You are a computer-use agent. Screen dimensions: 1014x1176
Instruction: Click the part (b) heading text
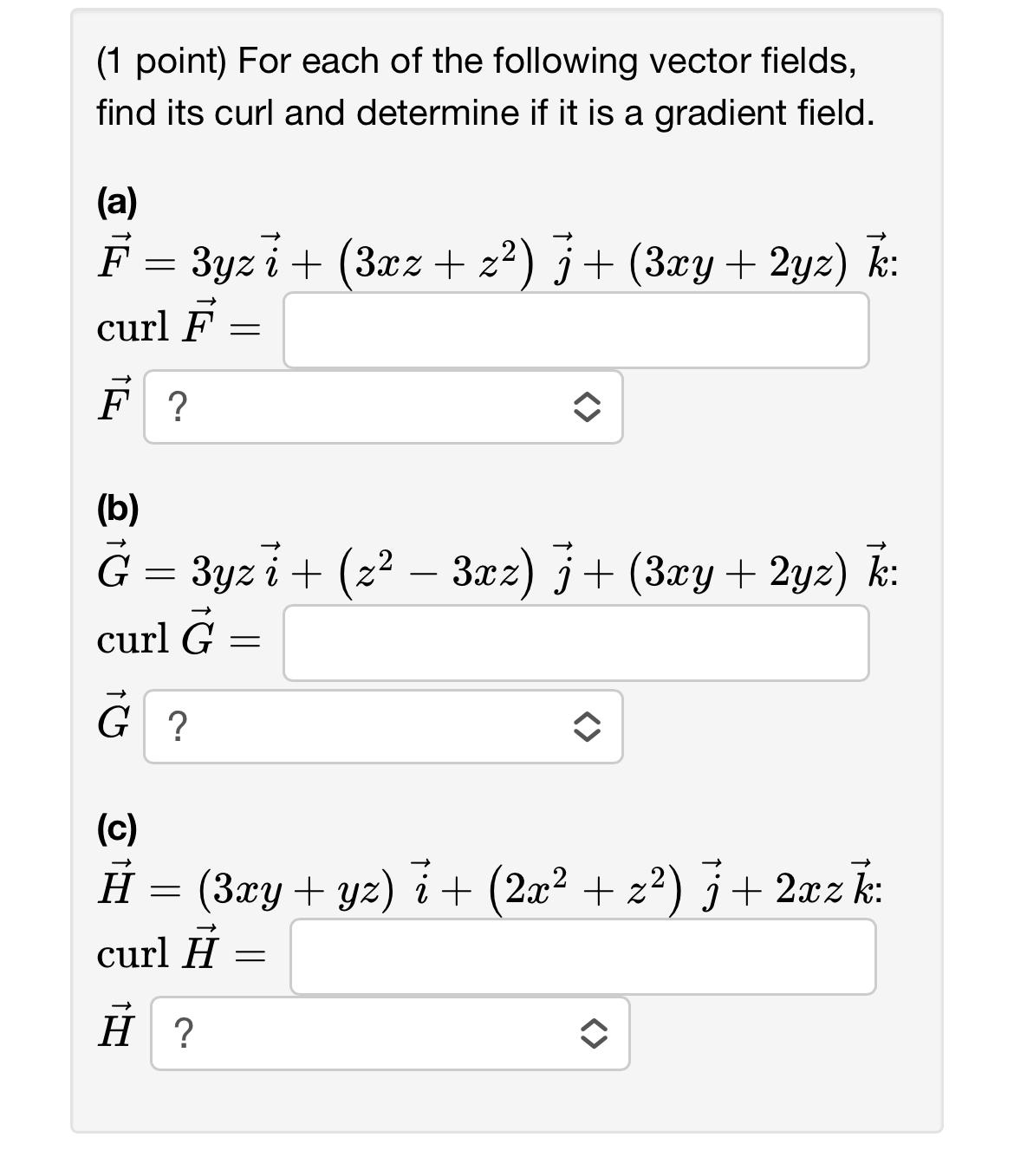click(119, 510)
